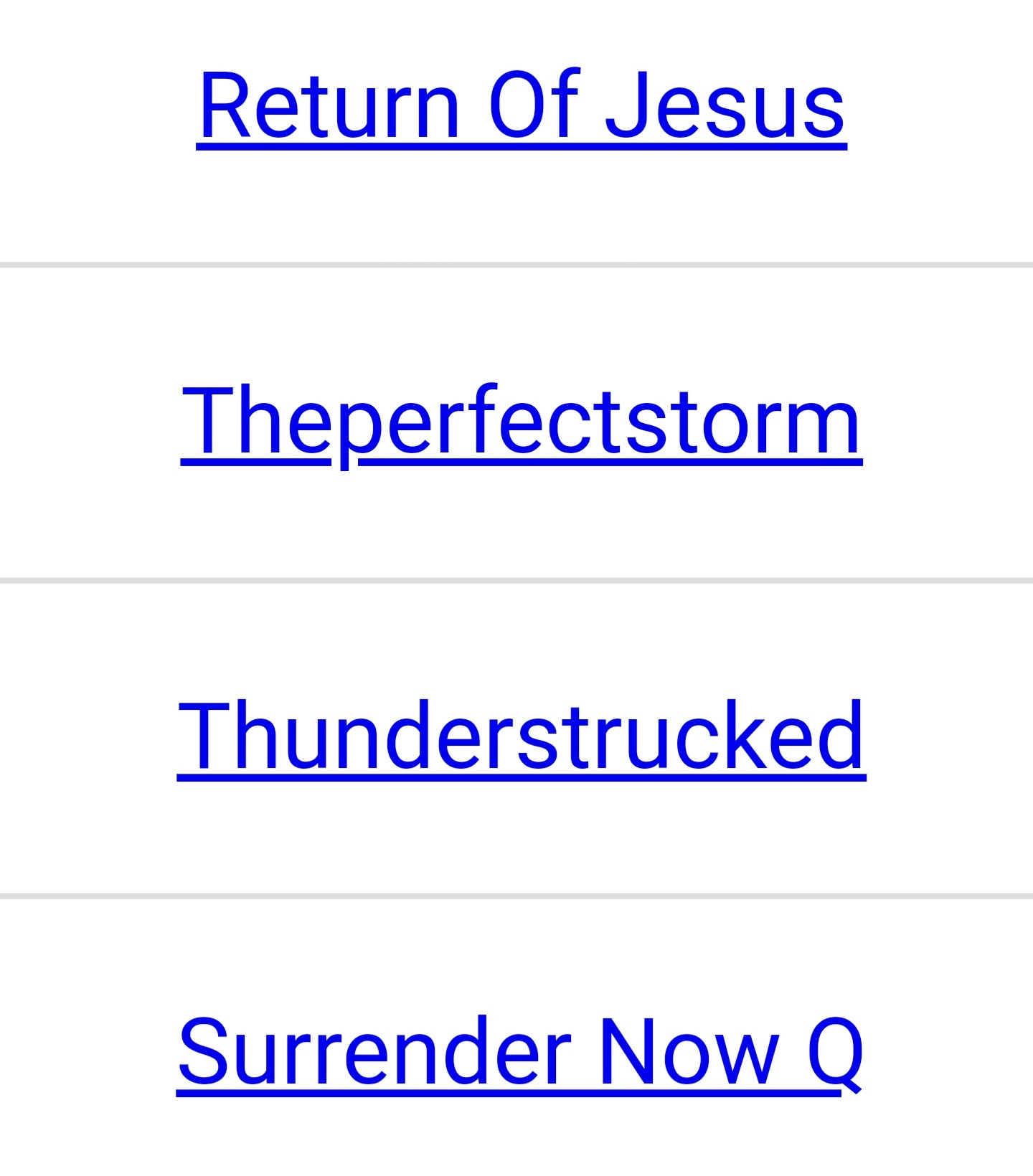The image size is (1033, 1176).
Task: Follow the Theperfectstorm link
Action: tap(522, 422)
